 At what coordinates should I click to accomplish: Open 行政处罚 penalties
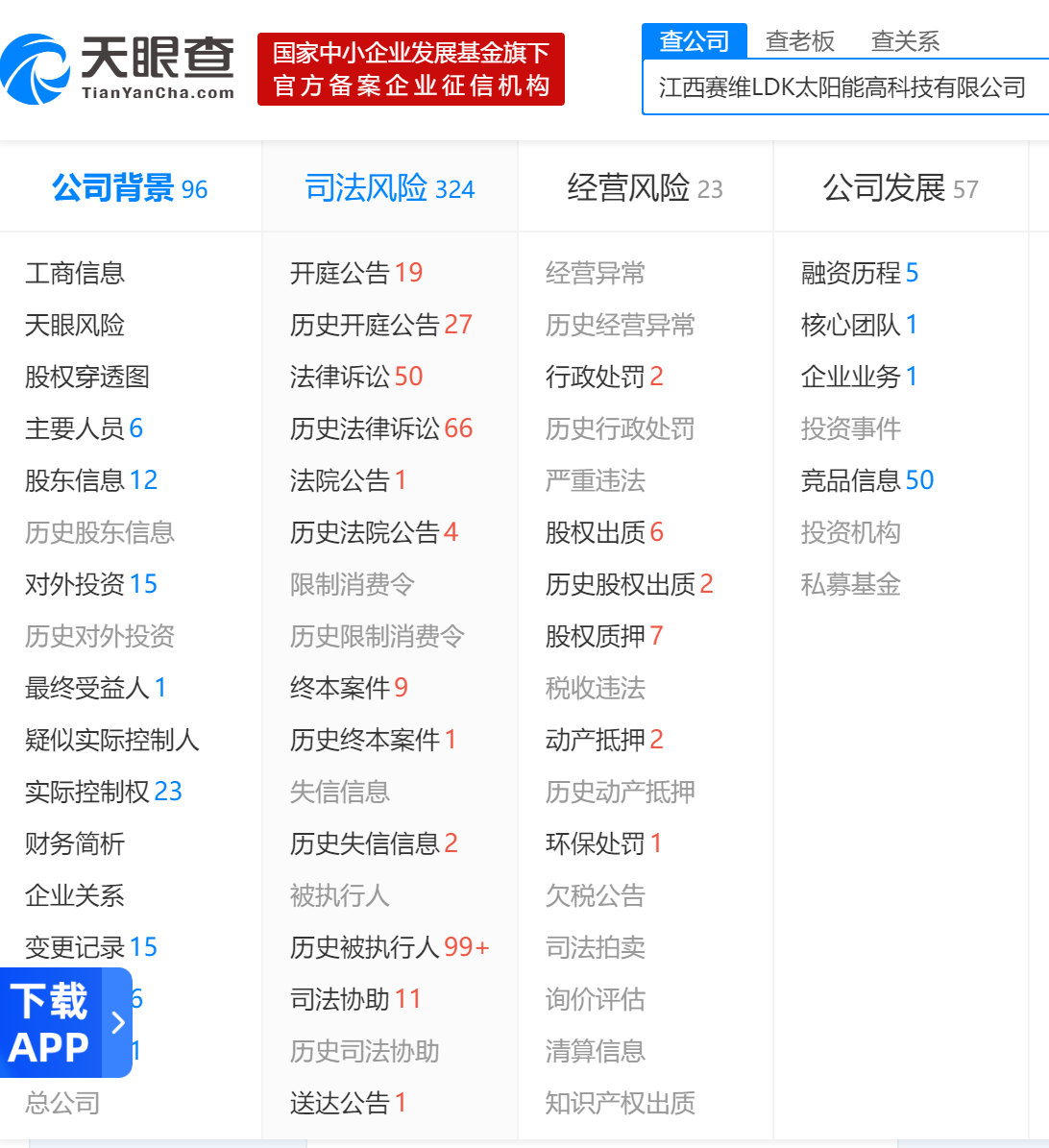click(x=604, y=378)
